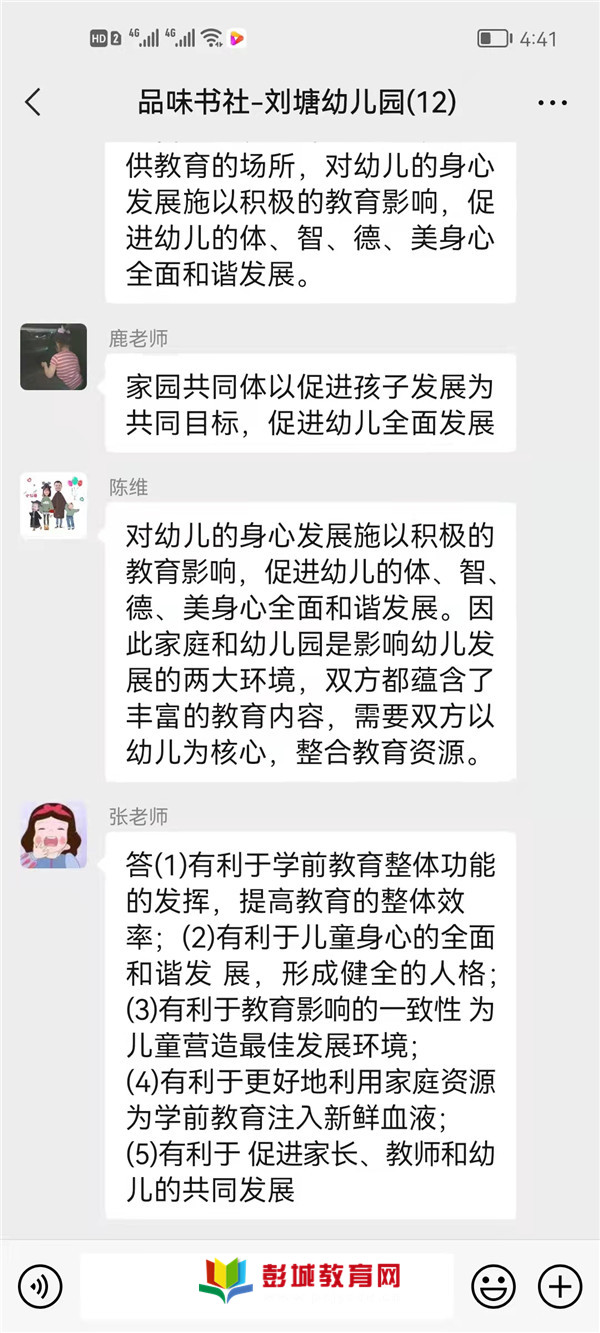
Task: Switch to voice message input
Action: point(40,1285)
